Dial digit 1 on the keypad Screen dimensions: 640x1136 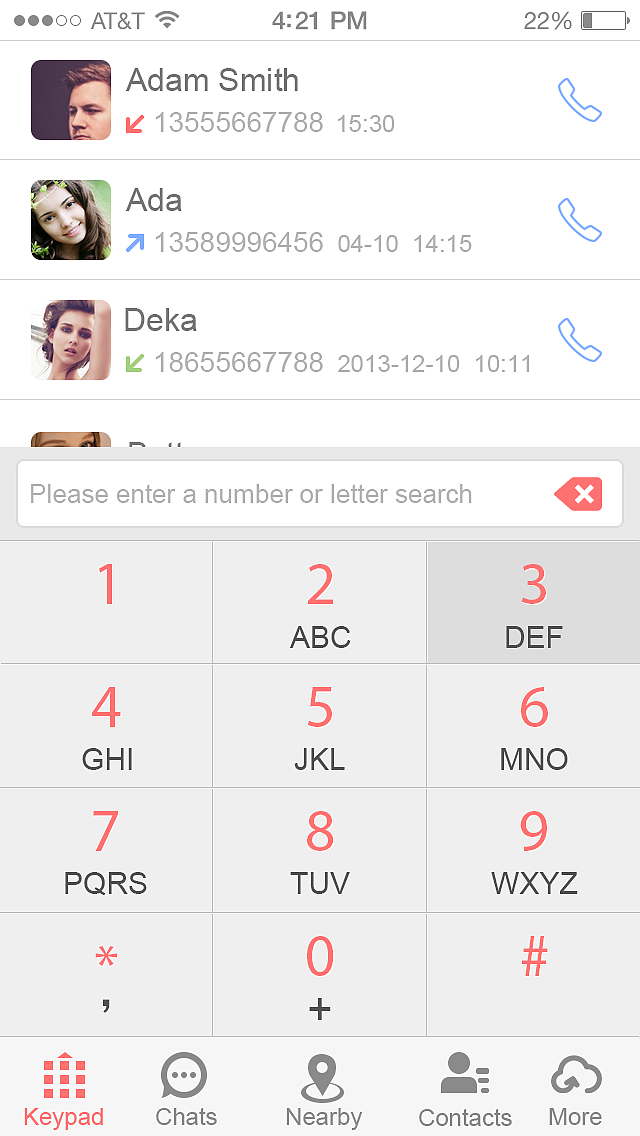coord(106,602)
